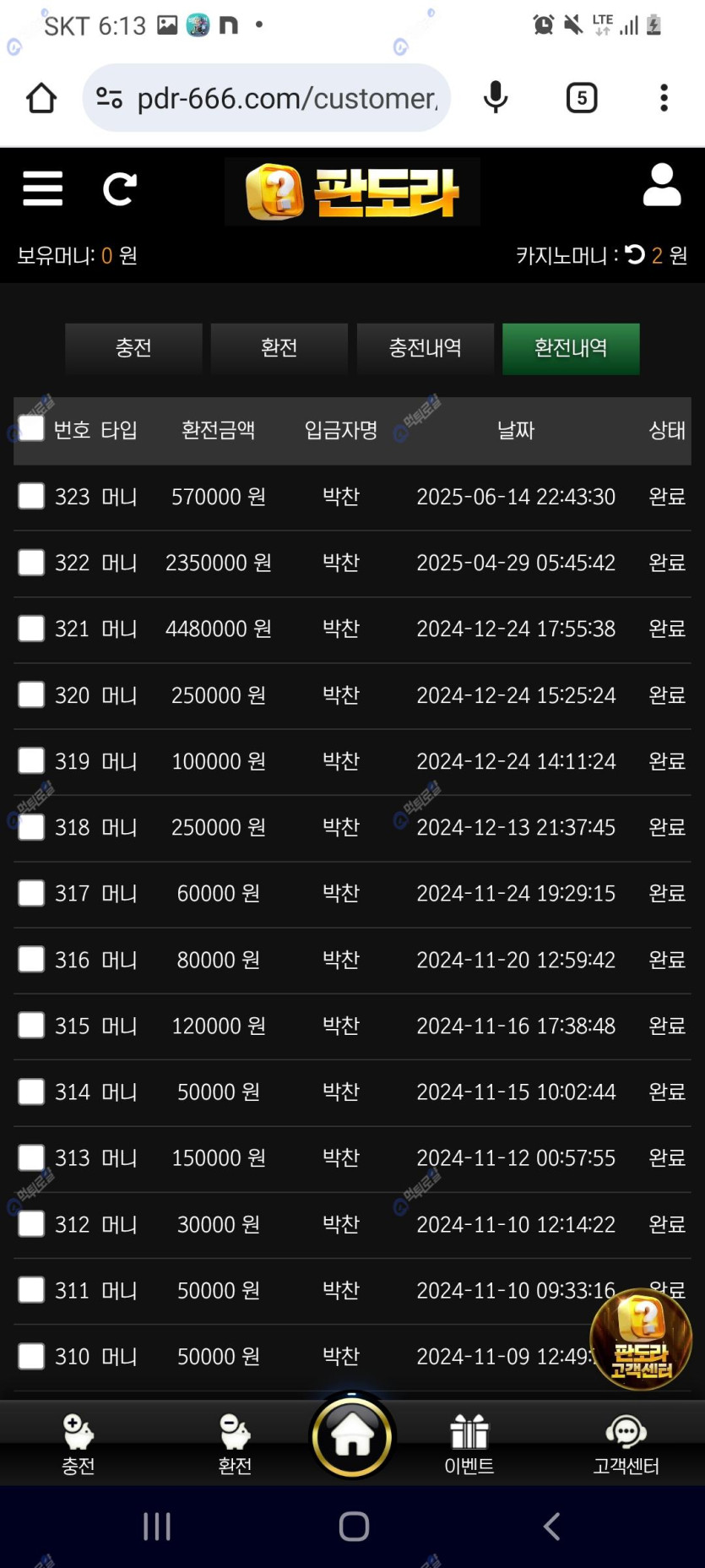Switch to the 충전 tab
The width and height of the screenshot is (705, 1568).
point(133,348)
